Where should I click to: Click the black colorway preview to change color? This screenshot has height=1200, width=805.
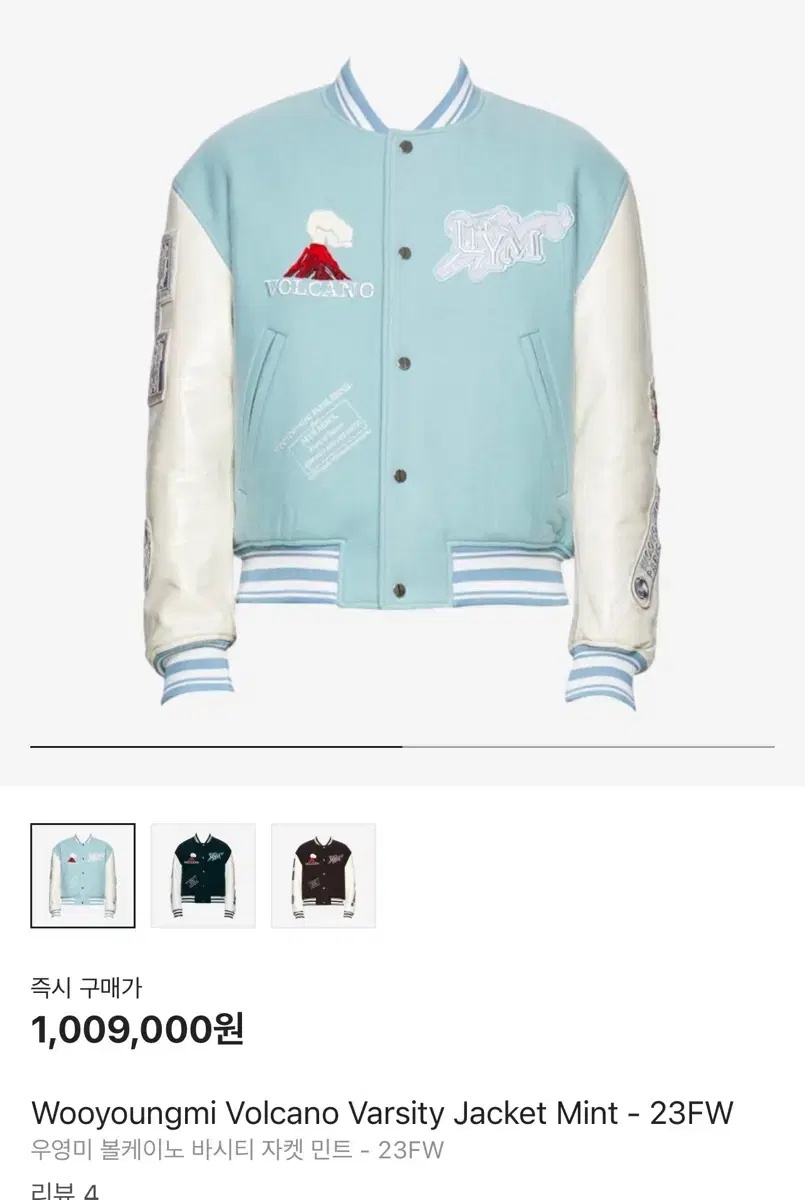(322, 875)
